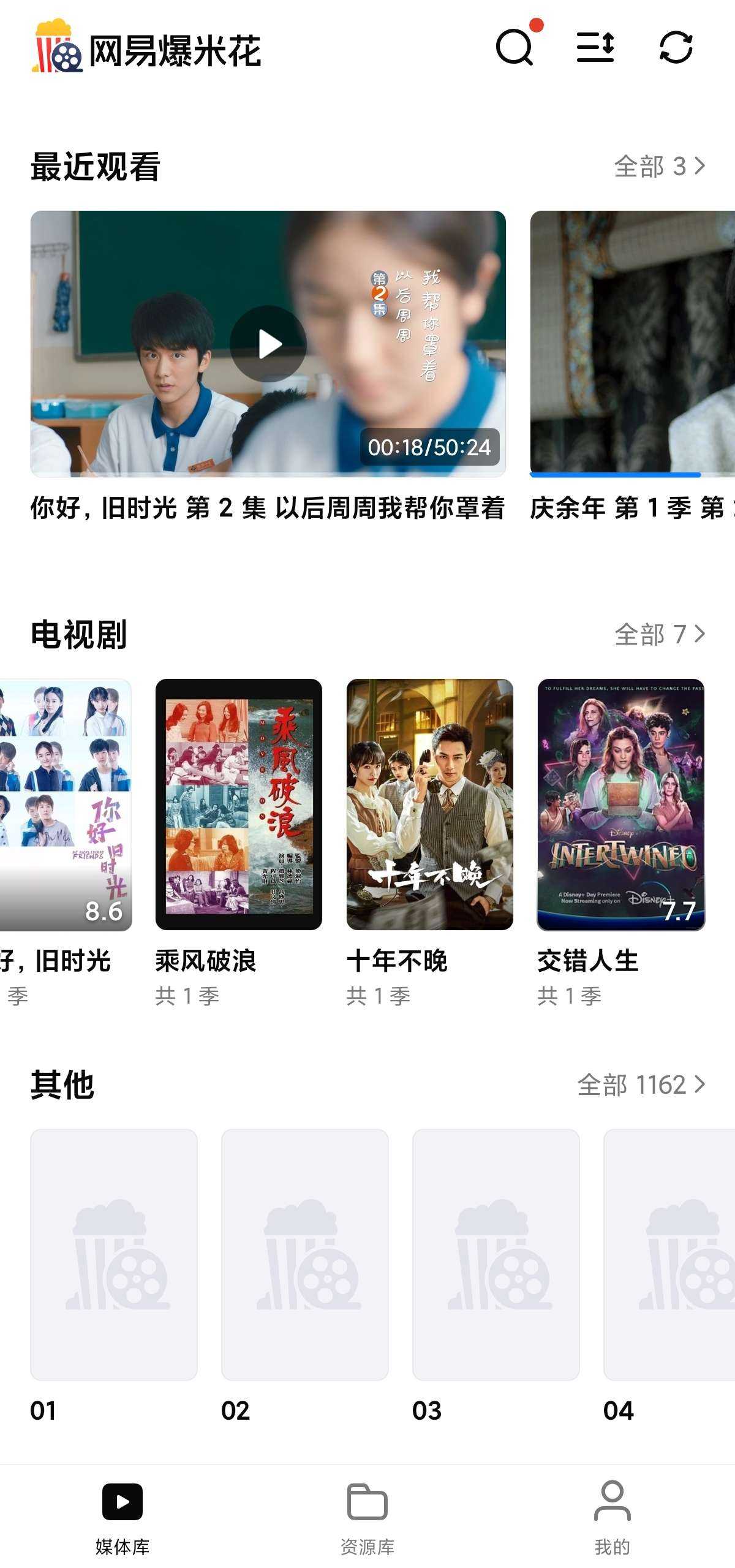This screenshot has width=735, height=1568.
Task: Refresh the media library
Action: (676, 47)
